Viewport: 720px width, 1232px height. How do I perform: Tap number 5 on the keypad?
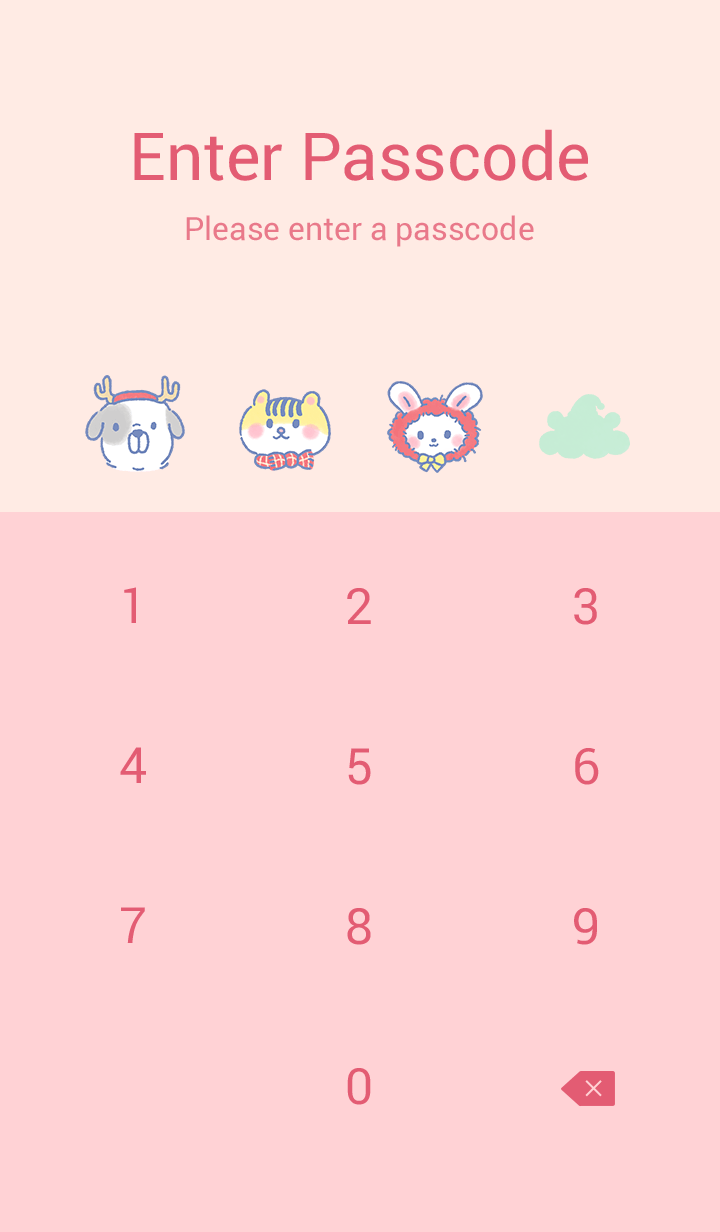[x=359, y=767]
